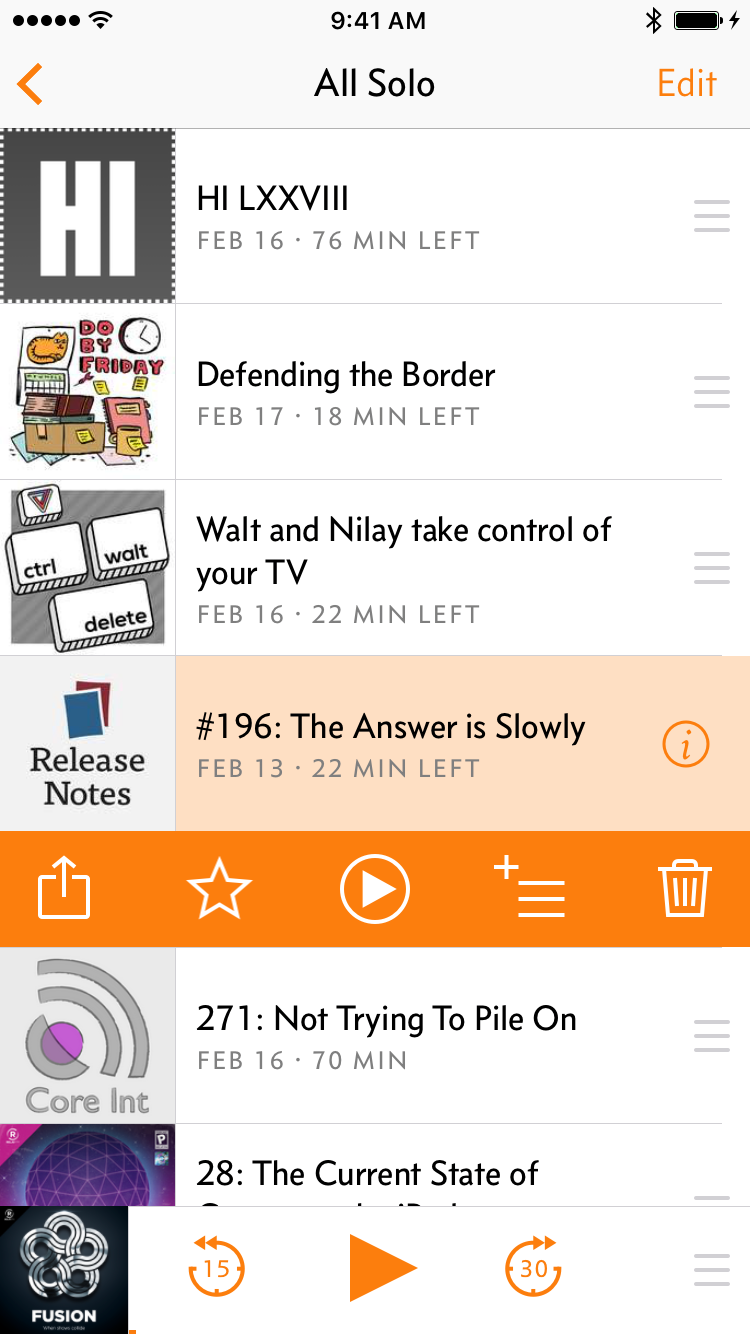
Task: Tap the Fusion artwork in the mini player
Action: tap(65, 1268)
